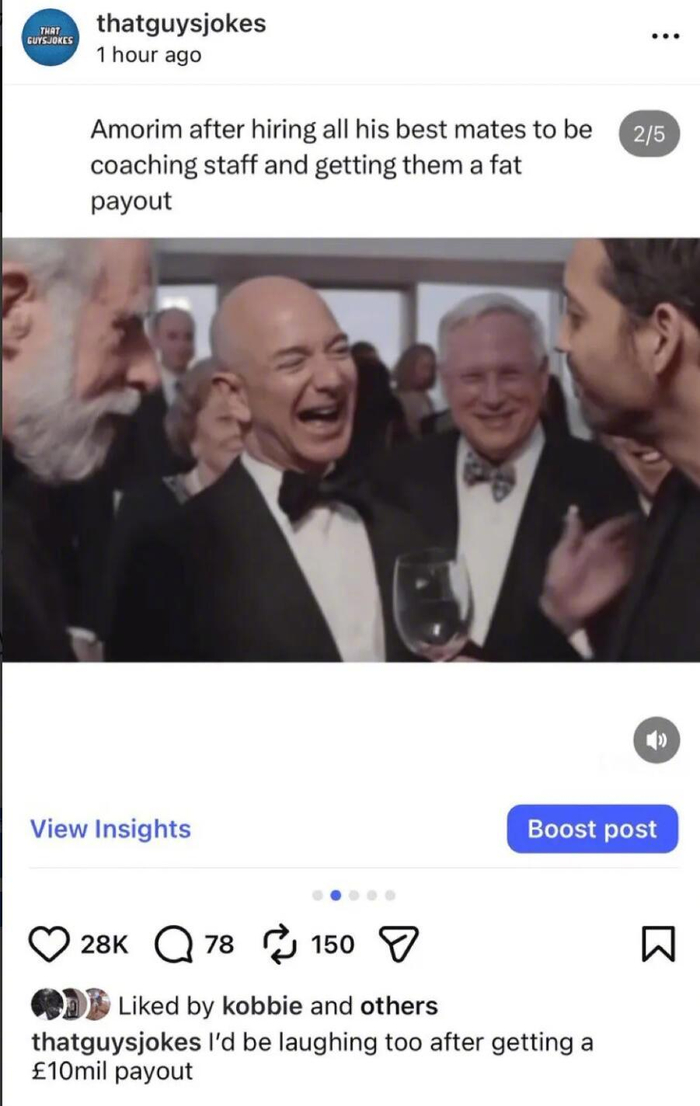
Task: Open the comments bubble icon
Action: pos(173,943)
